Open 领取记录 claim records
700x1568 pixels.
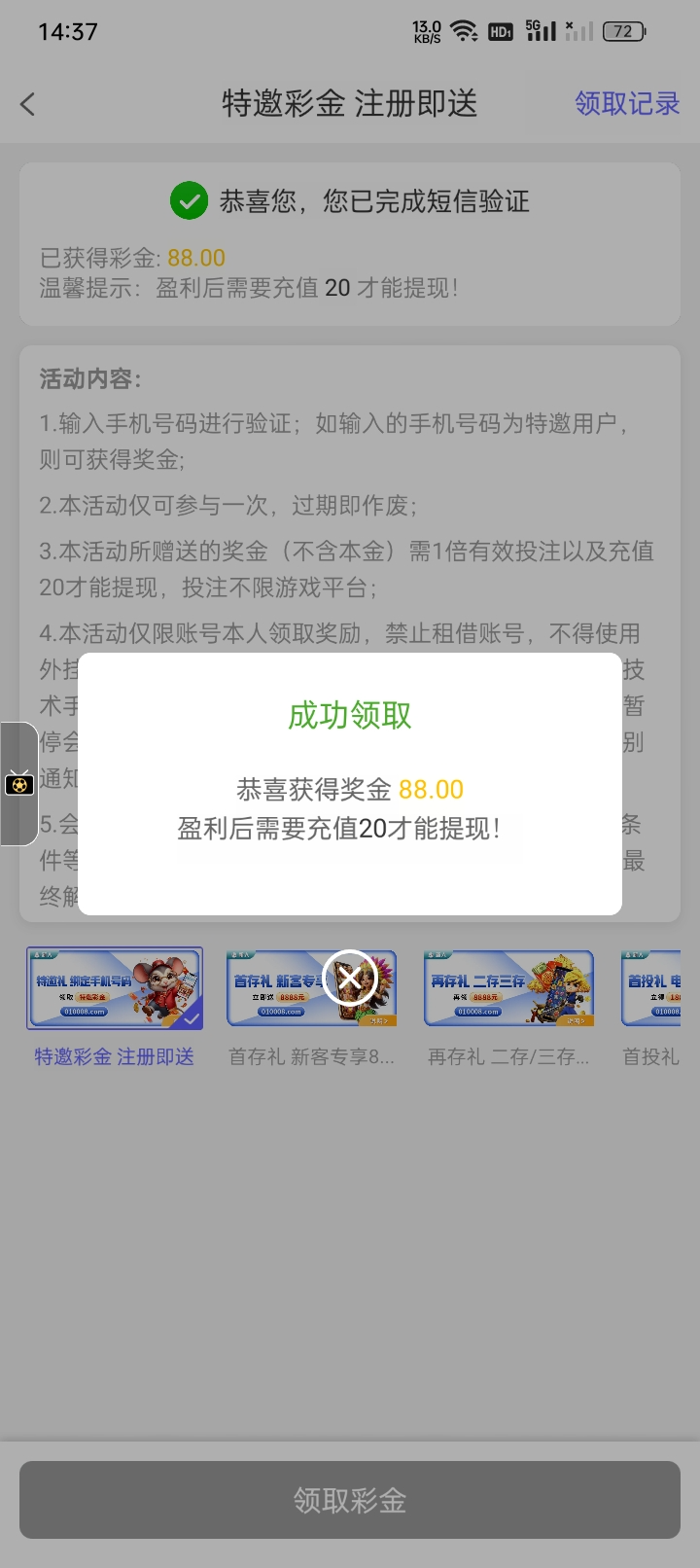tap(627, 103)
